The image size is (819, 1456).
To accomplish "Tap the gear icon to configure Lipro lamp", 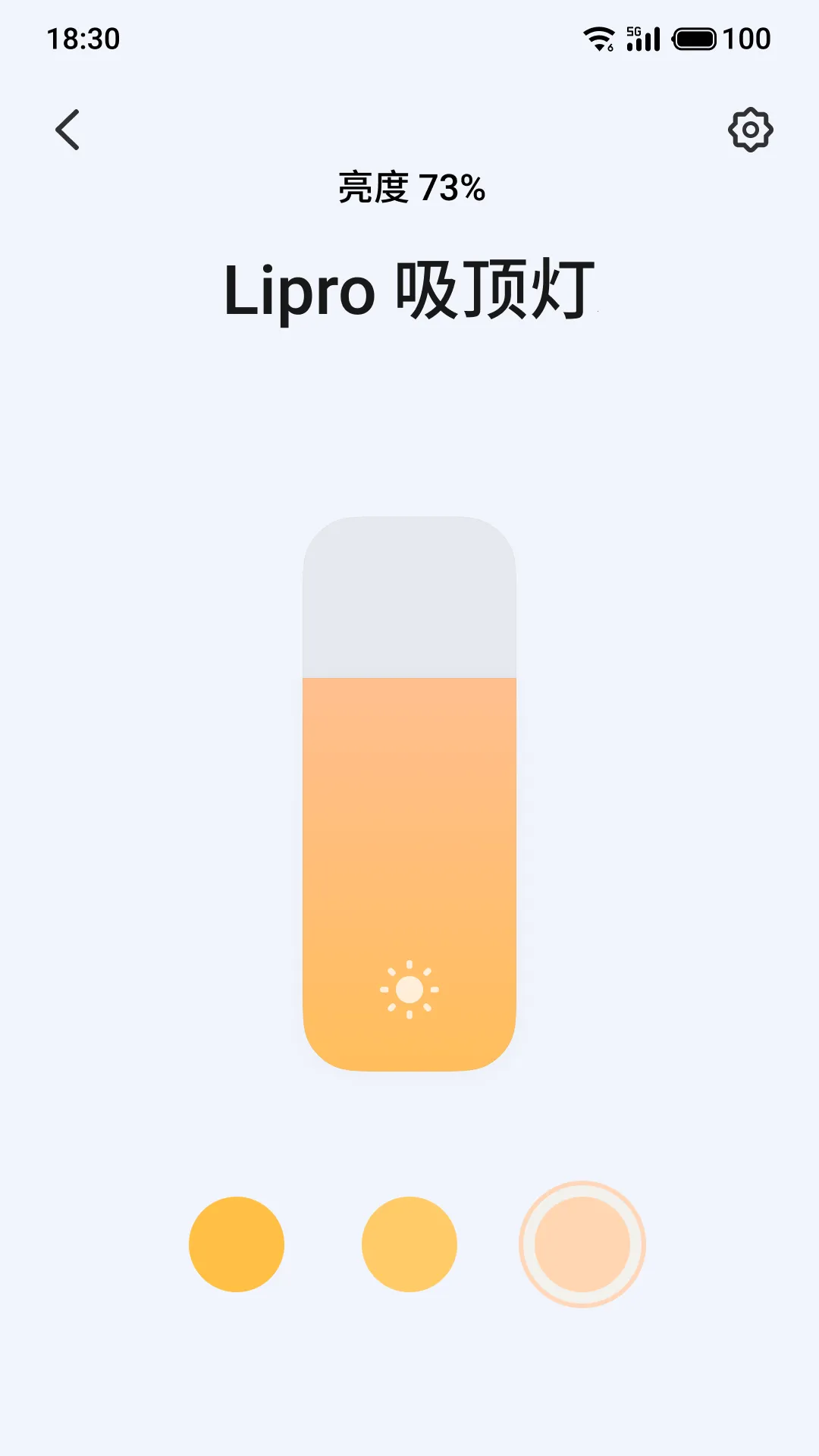I will [x=749, y=130].
